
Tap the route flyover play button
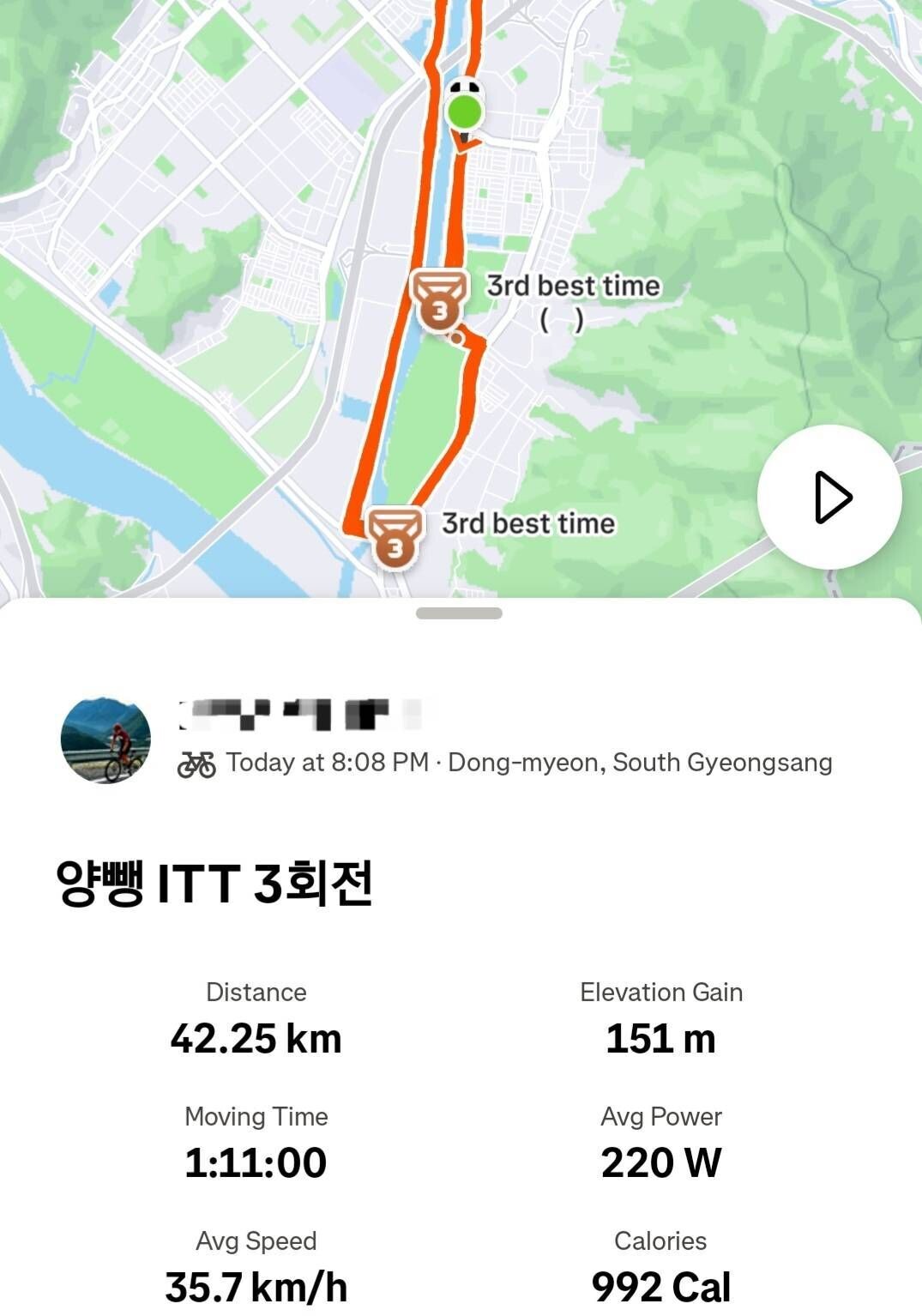click(829, 496)
